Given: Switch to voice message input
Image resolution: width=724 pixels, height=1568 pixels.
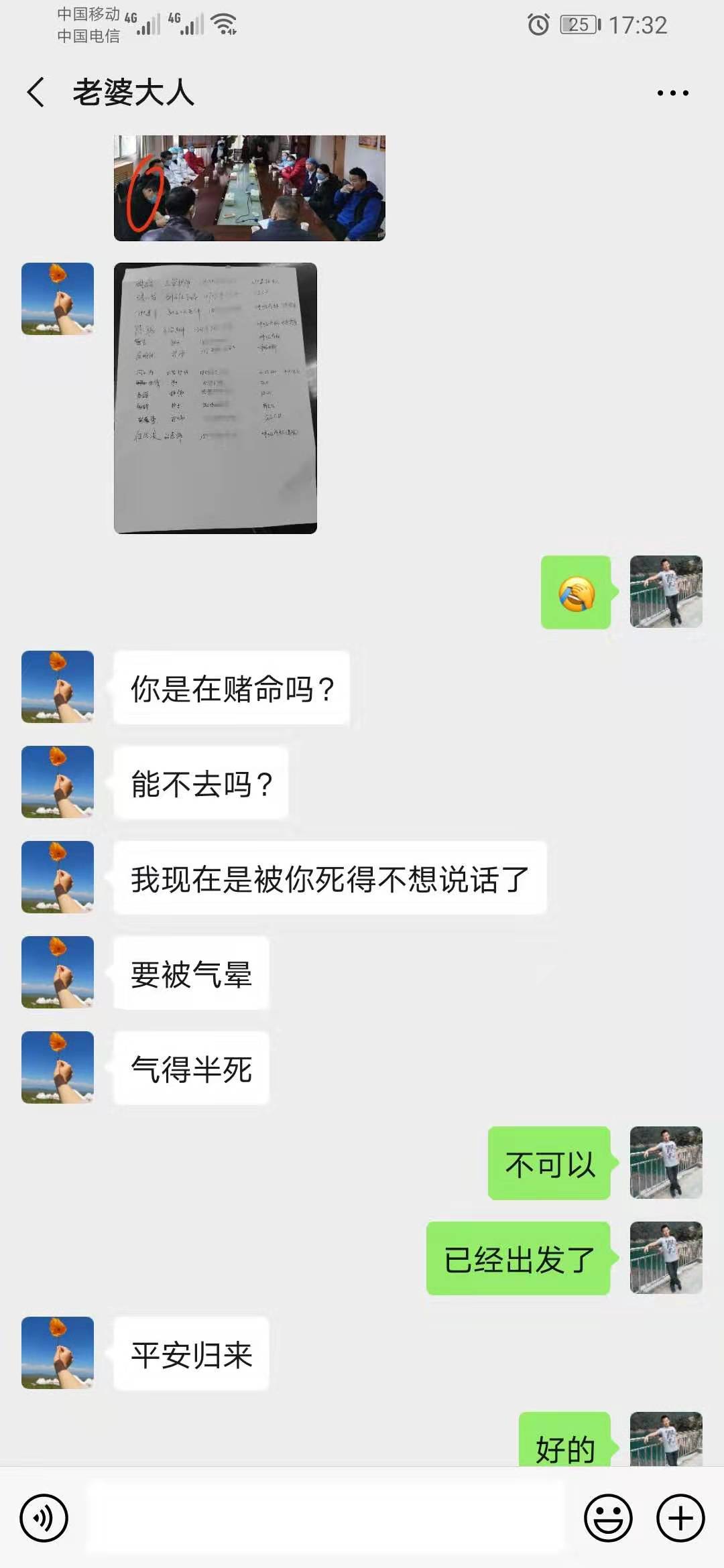Looking at the screenshot, I should [x=44, y=1518].
